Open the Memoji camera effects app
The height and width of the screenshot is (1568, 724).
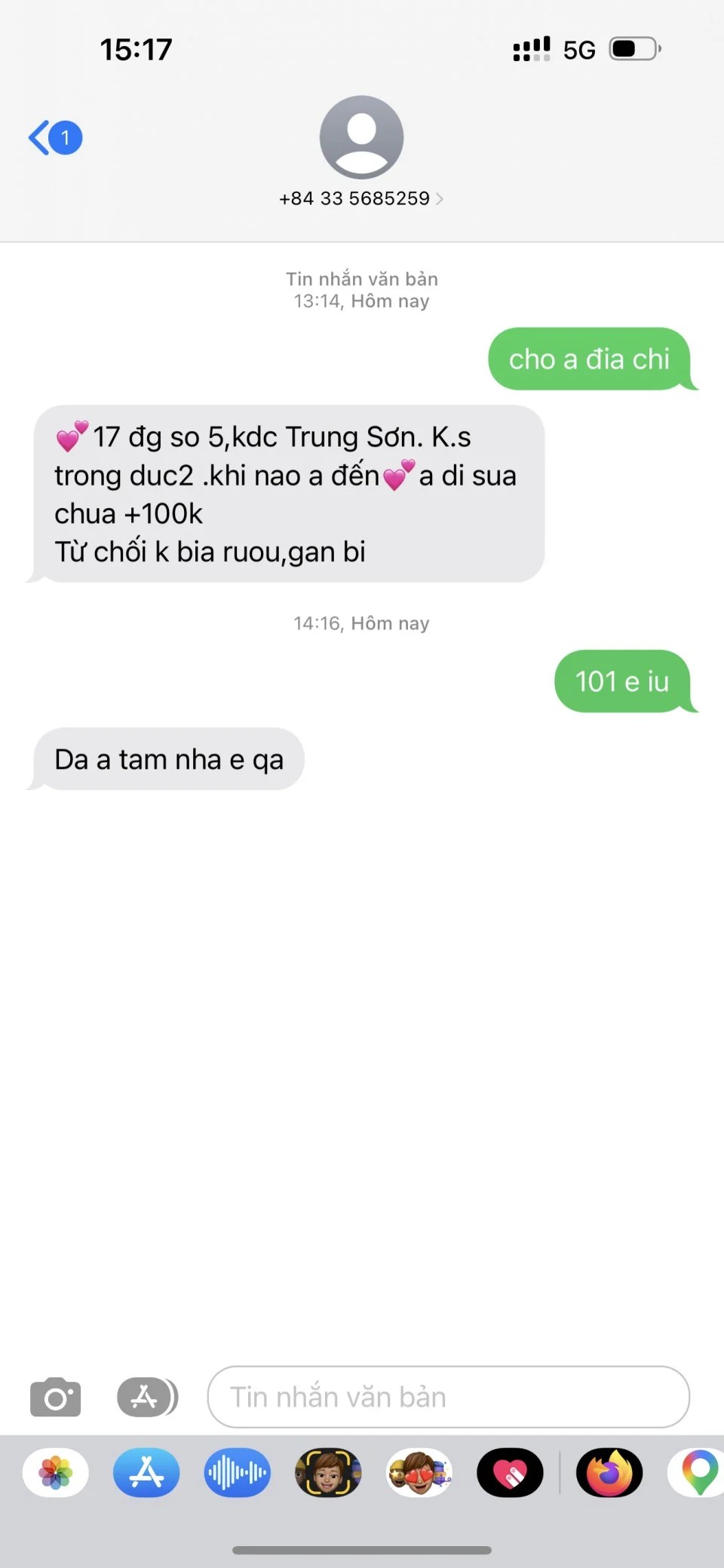coord(328,1472)
